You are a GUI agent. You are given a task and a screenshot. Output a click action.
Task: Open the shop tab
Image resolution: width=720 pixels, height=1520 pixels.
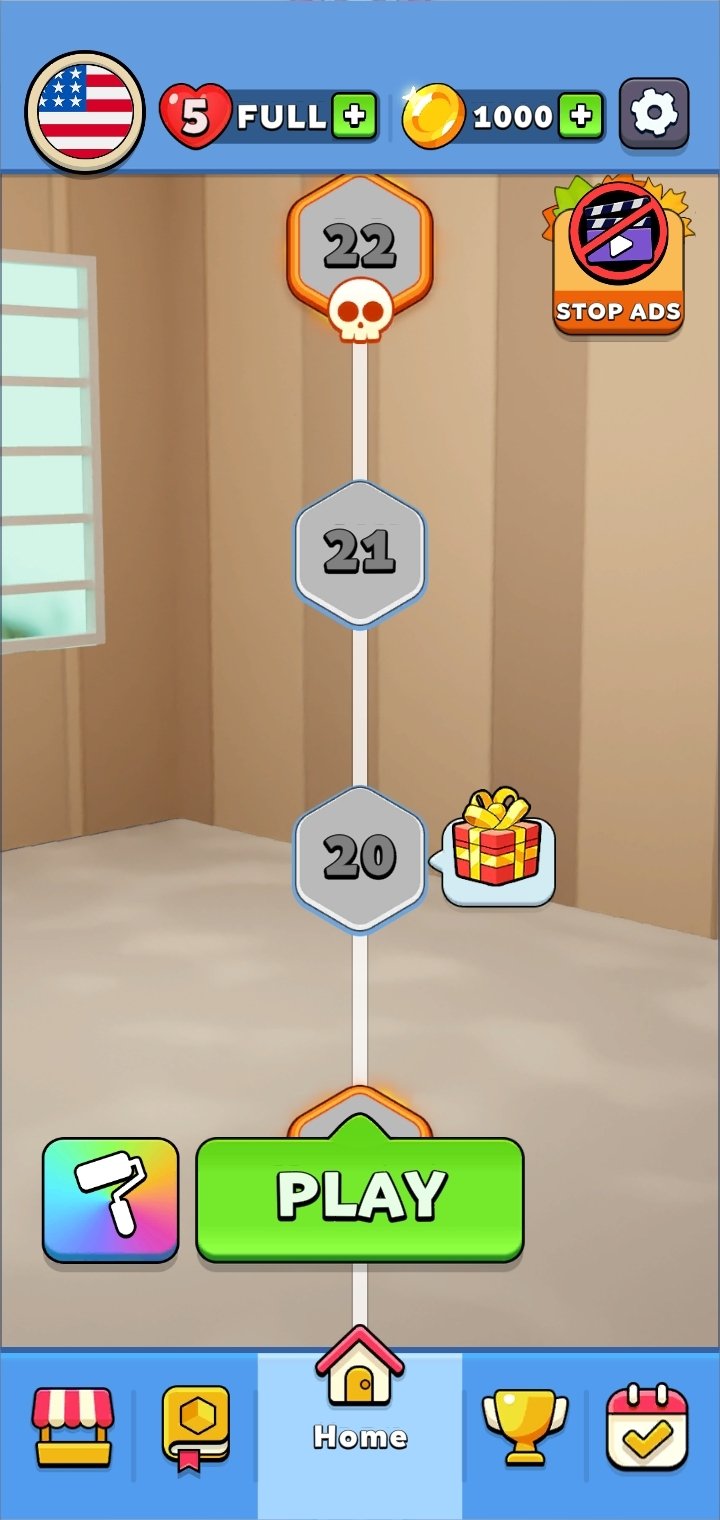pyautogui.click(x=72, y=1427)
